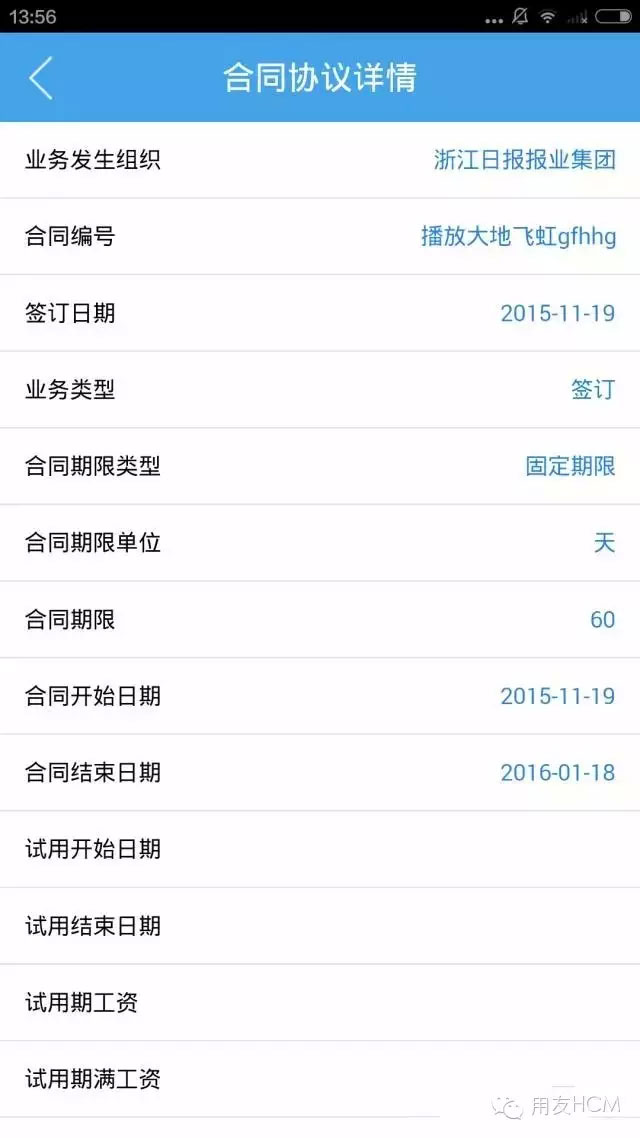Go back from the 合同协议详情 page
The image size is (640, 1138).
(41, 78)
